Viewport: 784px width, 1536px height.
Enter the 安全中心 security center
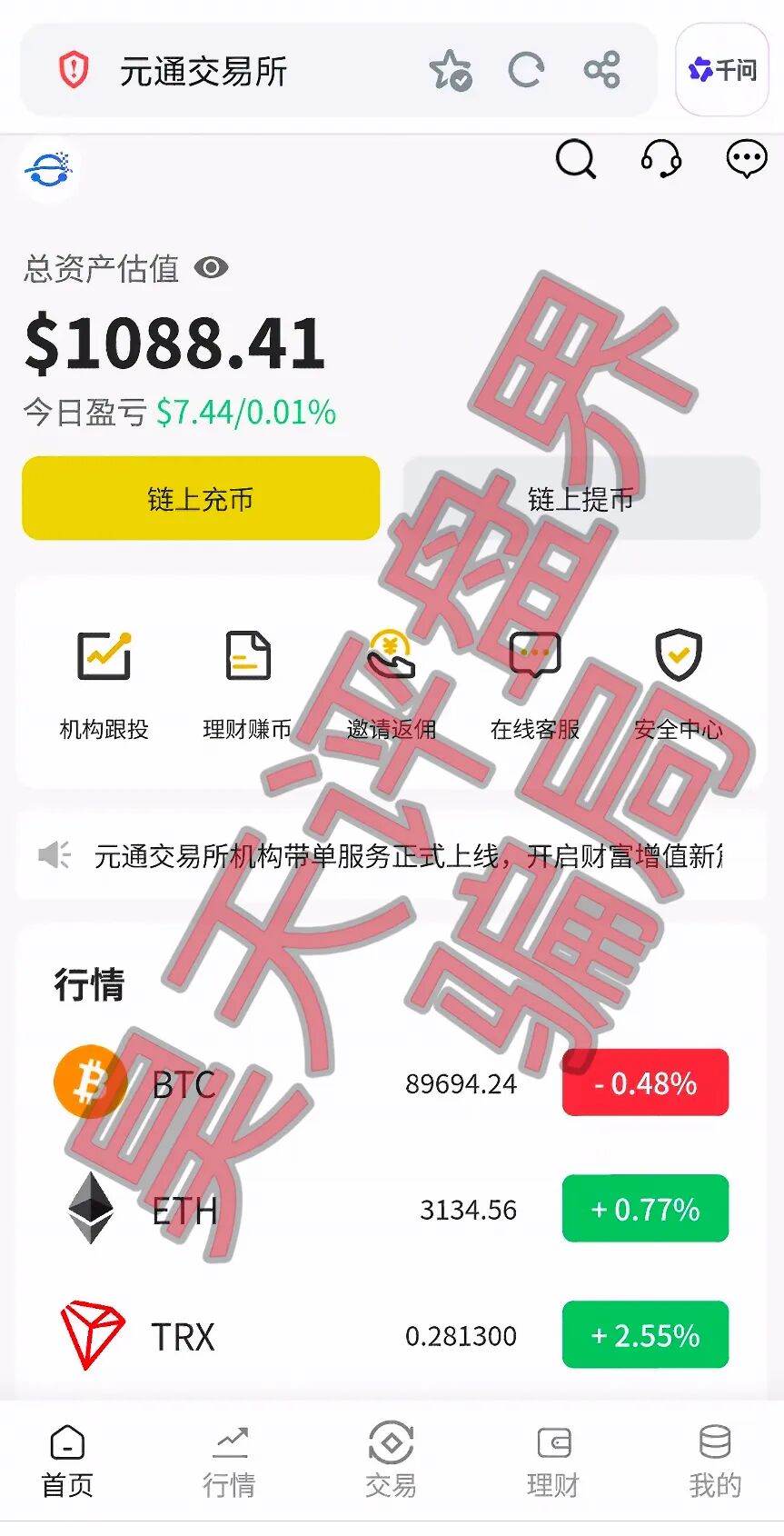(x=677, y=654)
